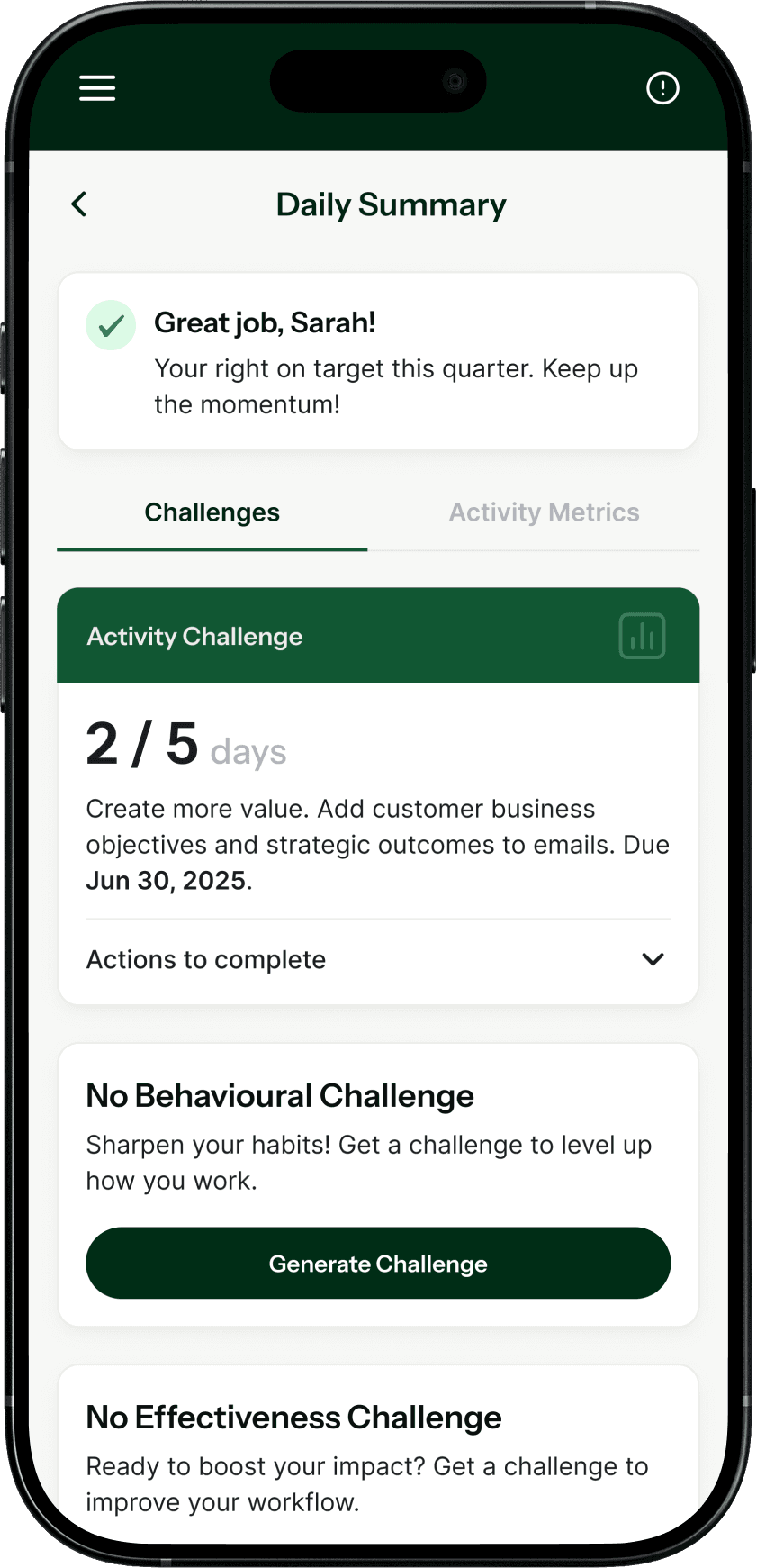Open the chevron next to Actions to complete

pyautogui.click(x=653, y=959)
